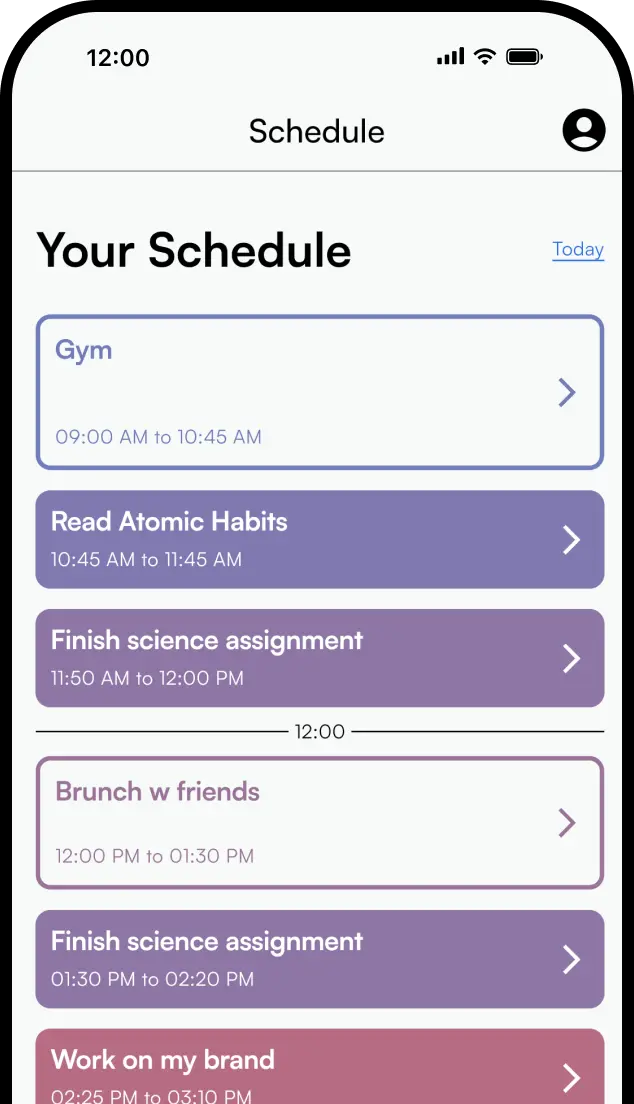
Task: Open the profile account icon
Action: [583, 131]
